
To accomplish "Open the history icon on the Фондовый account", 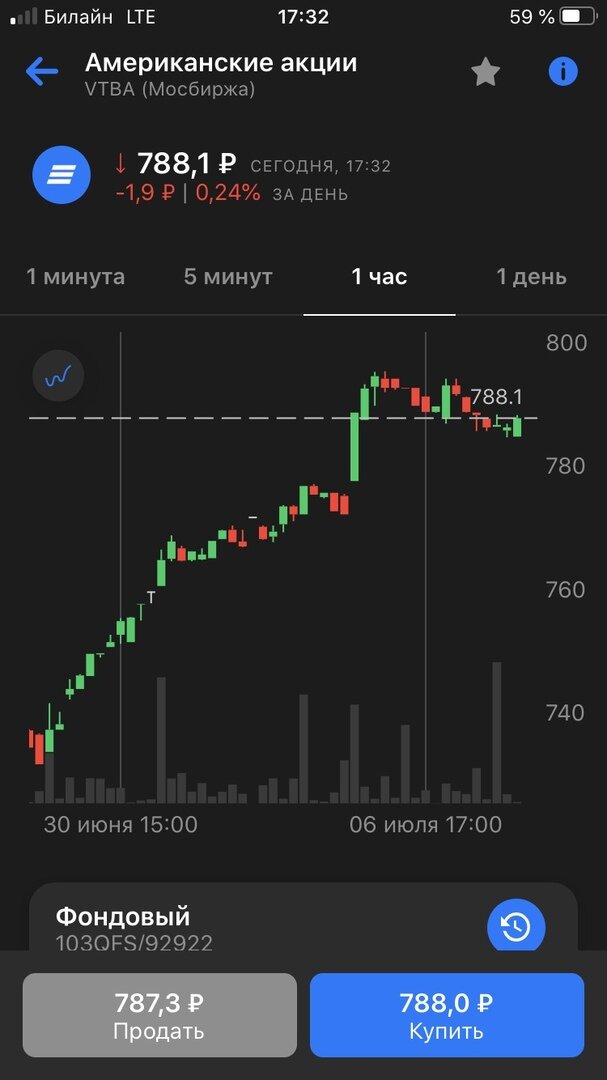I will pyautogui.click(x=516, y=926).
